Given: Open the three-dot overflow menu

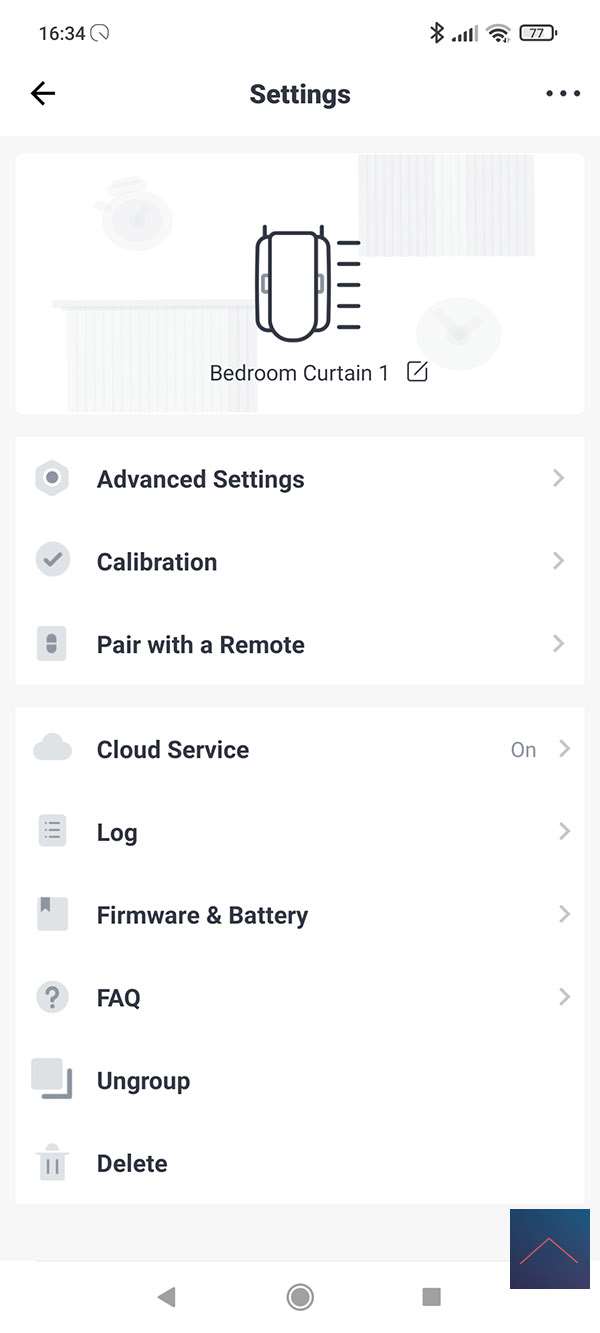Looking at the screenshot, I should point(562,94).
